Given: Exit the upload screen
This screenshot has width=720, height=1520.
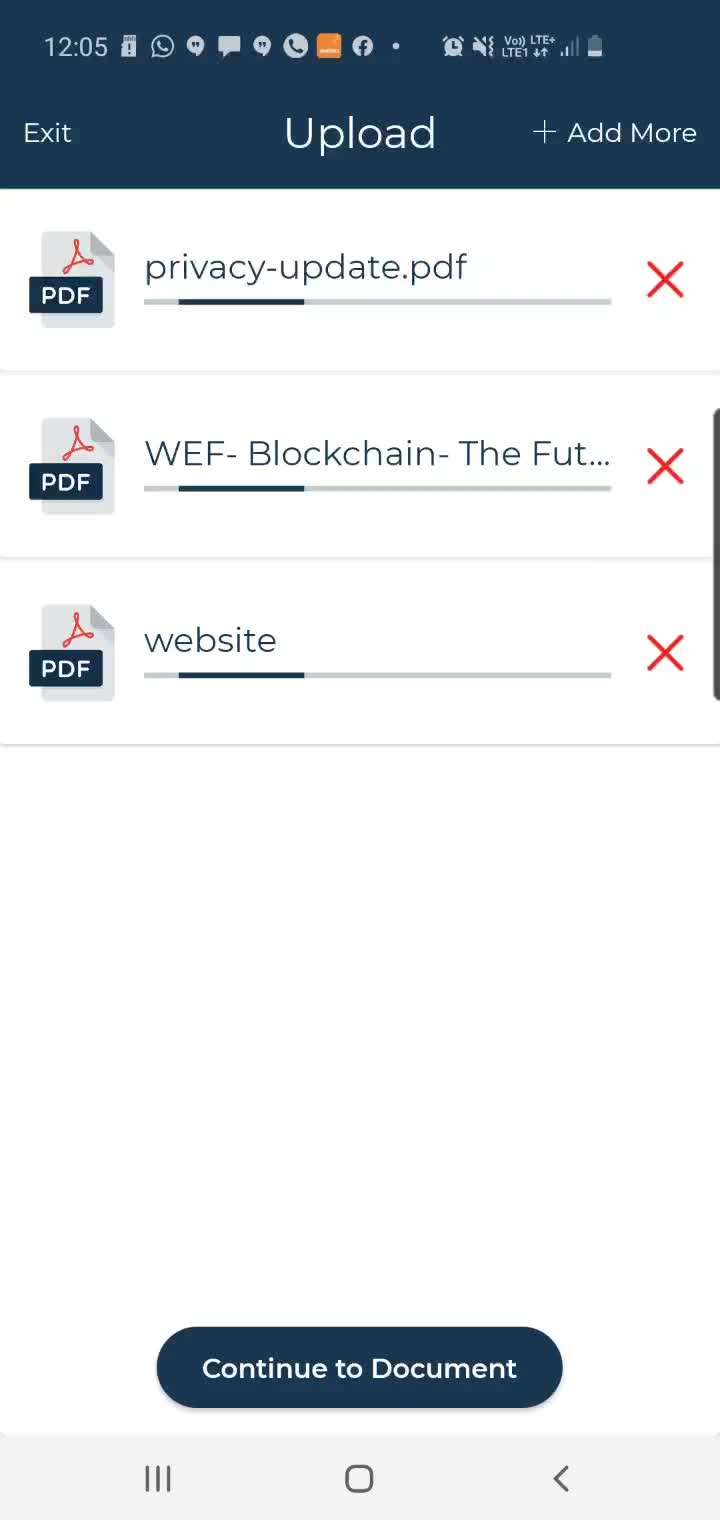Looking at the screenshot, I should 47,133.
